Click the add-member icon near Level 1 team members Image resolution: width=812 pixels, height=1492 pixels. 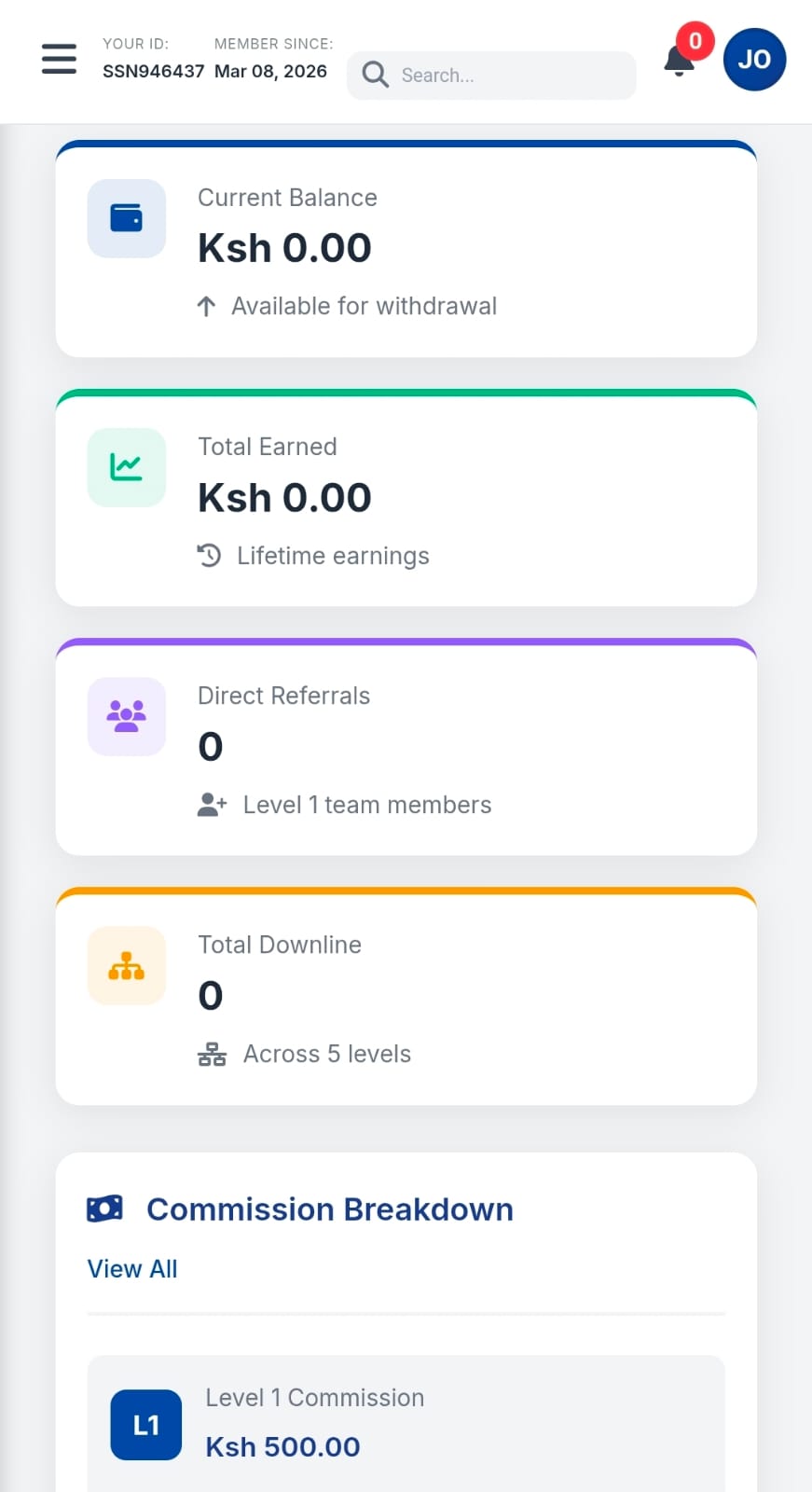point(211,804)
